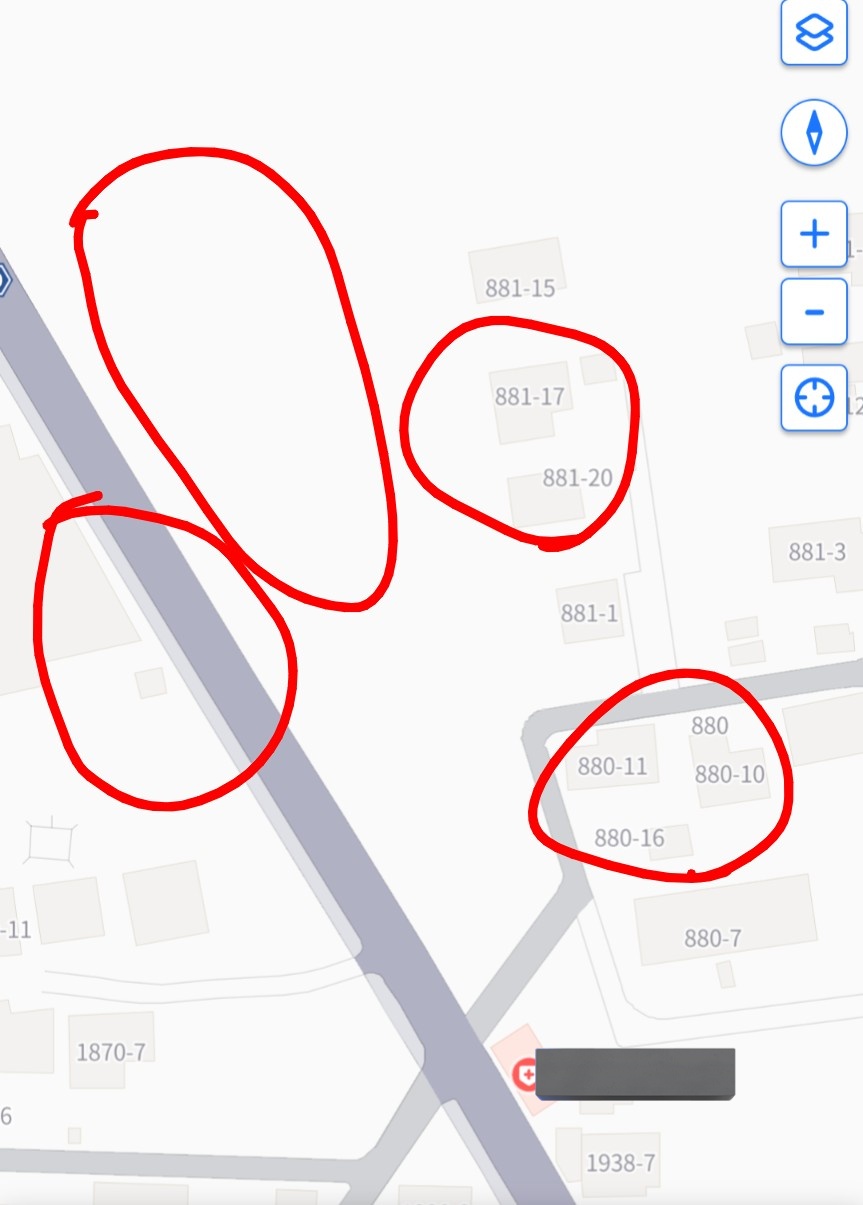Select the red cross medical marker
863x1205 pixels.
[x=522, y=1076]
